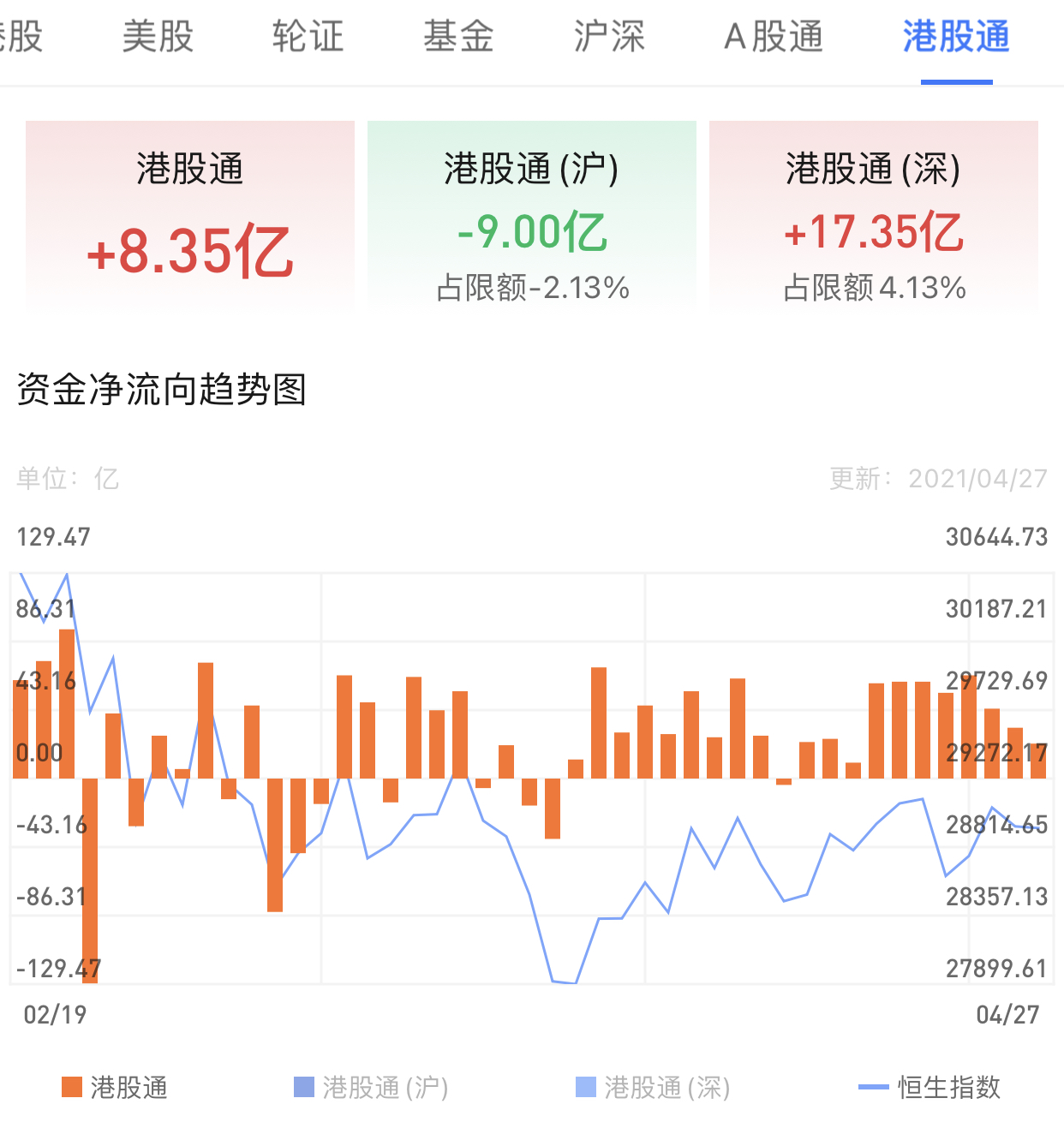The image size is (1064, 1140).
Task: Select the 港股通(沪) -9.00亿 card
Action: (532, 214)
